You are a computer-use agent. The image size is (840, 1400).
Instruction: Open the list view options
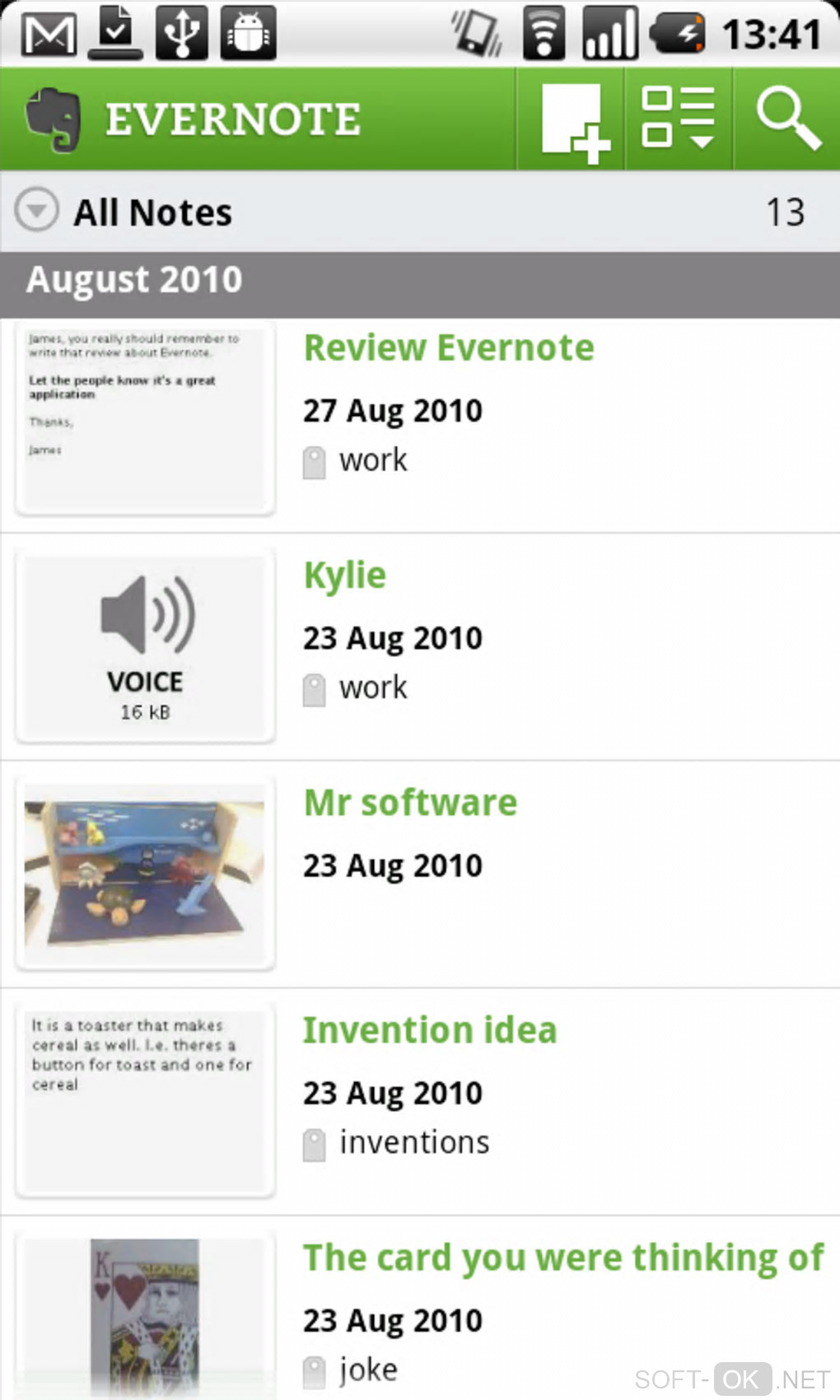point(678,120)
